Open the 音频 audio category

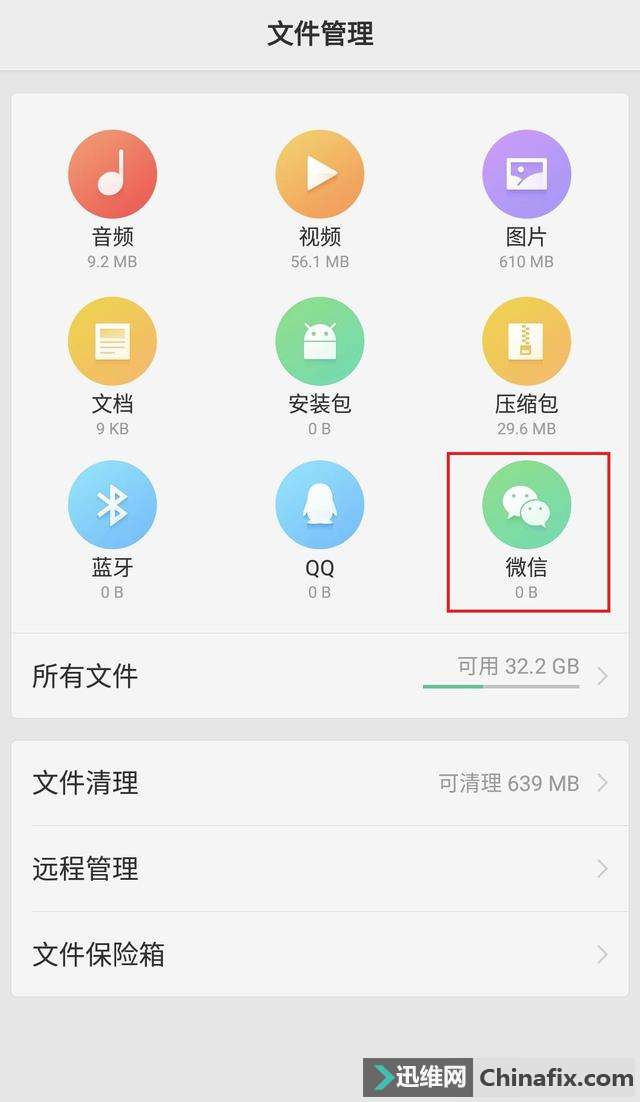click(112, 175)
